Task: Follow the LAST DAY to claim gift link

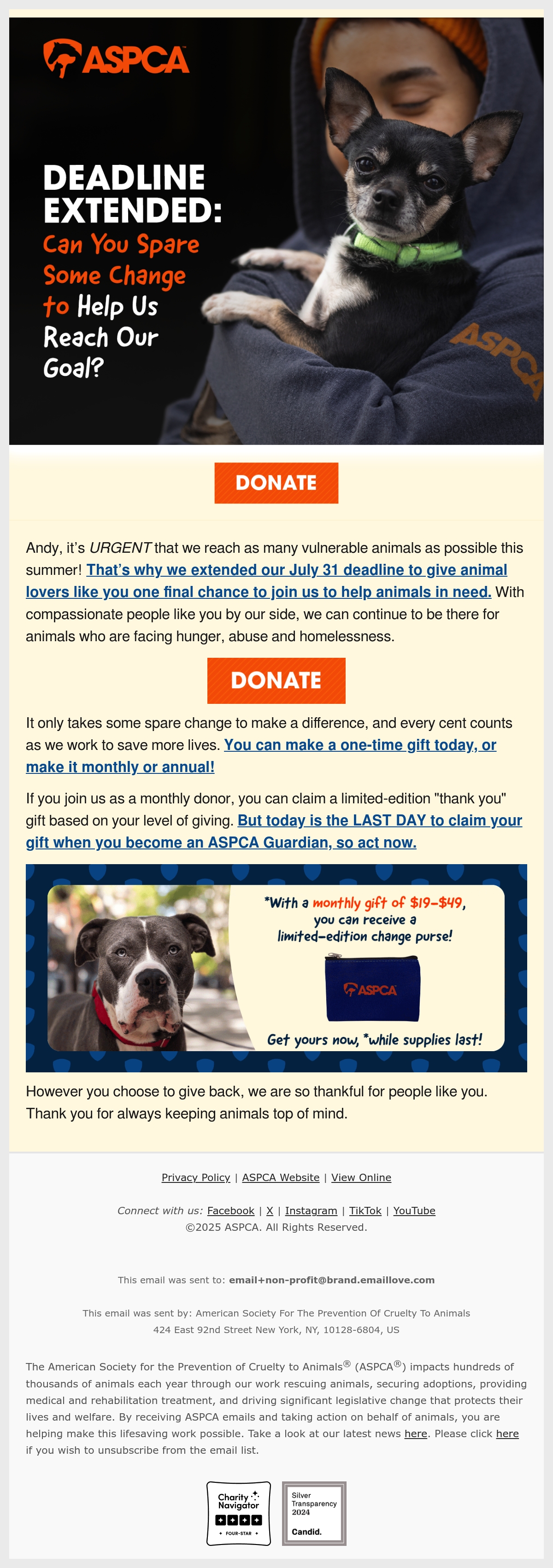Action: [274, 831]
